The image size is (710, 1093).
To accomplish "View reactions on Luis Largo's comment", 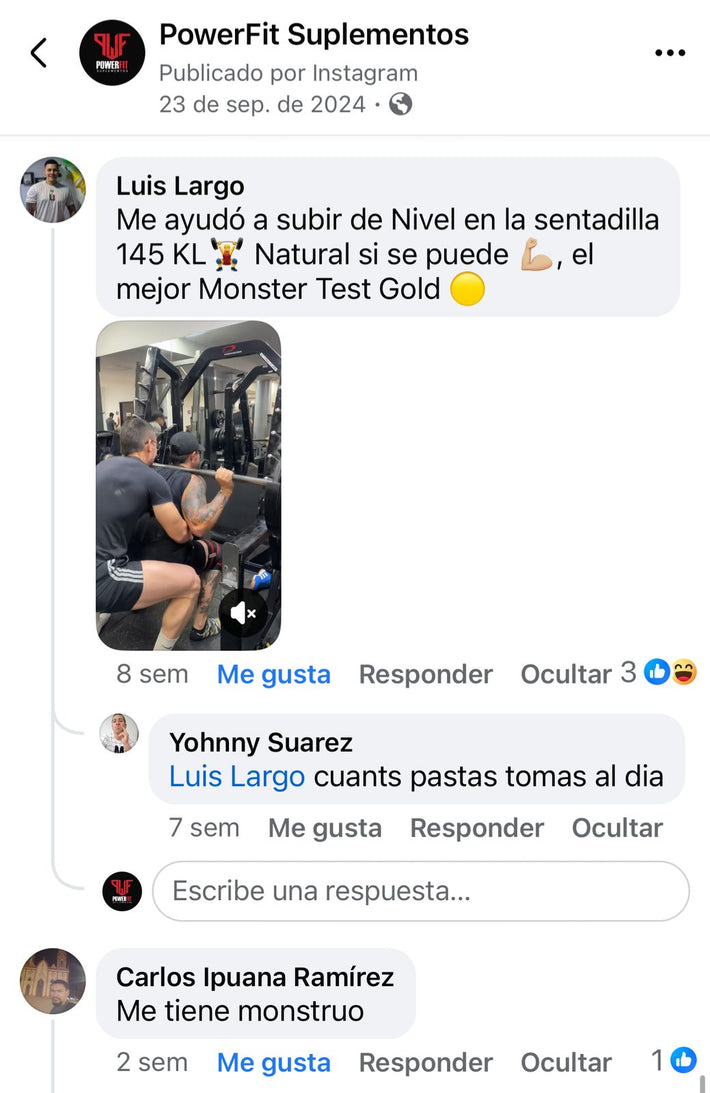I will pos(662,673).
